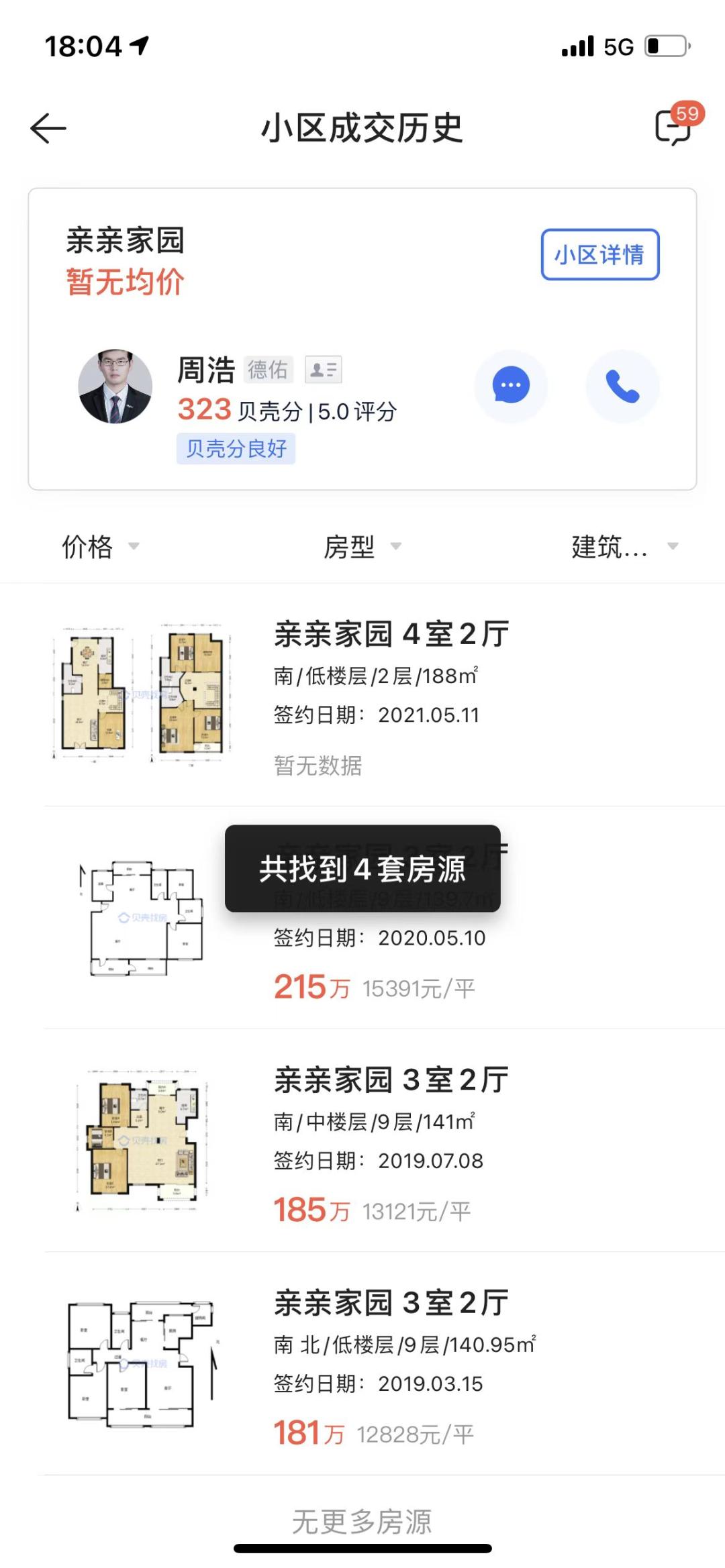The height and width of the screenshot is (1568, 725).
Task: Open the 价格 filter dropdown
Action: (98, 548)
